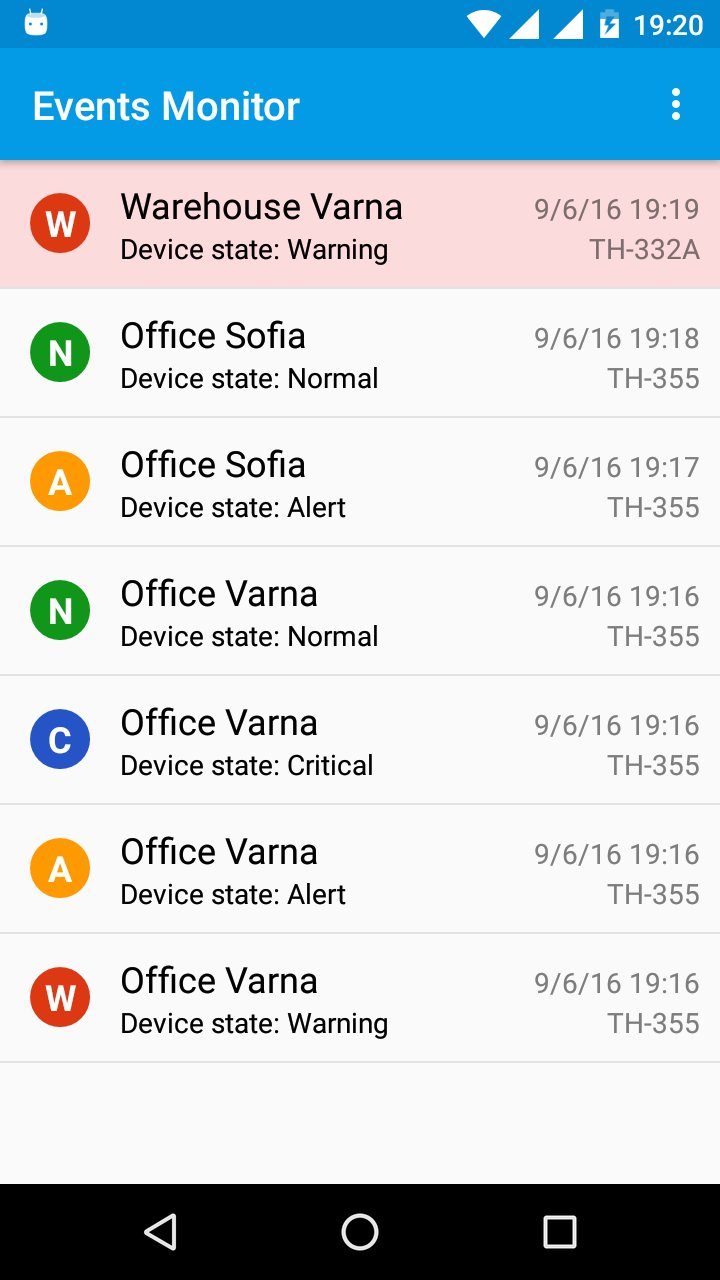This screenshot has width=720, height=1280.
Task: Click the red W warning icon for Warehouse Varna
Action: [60, 224]
